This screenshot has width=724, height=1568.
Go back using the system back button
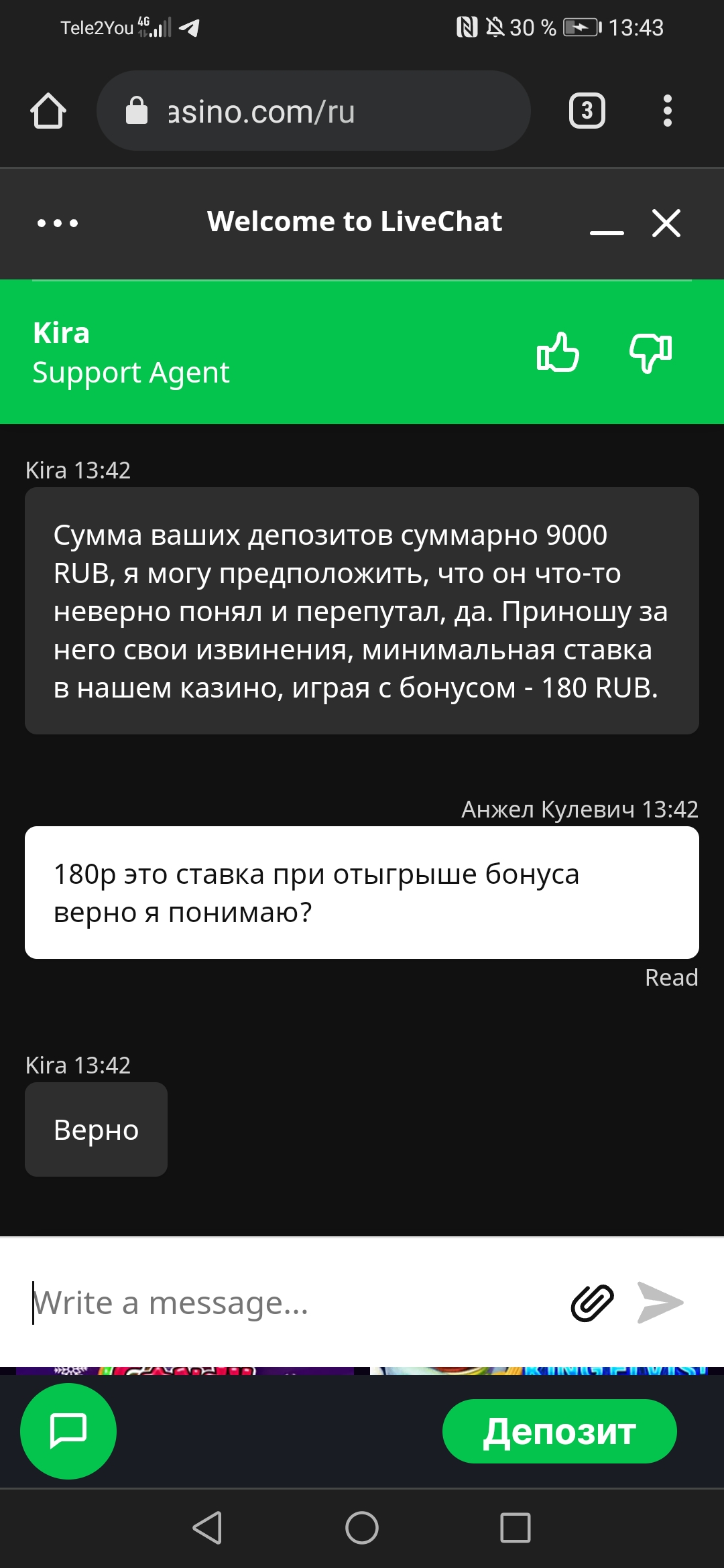[x=207, y=1528]
